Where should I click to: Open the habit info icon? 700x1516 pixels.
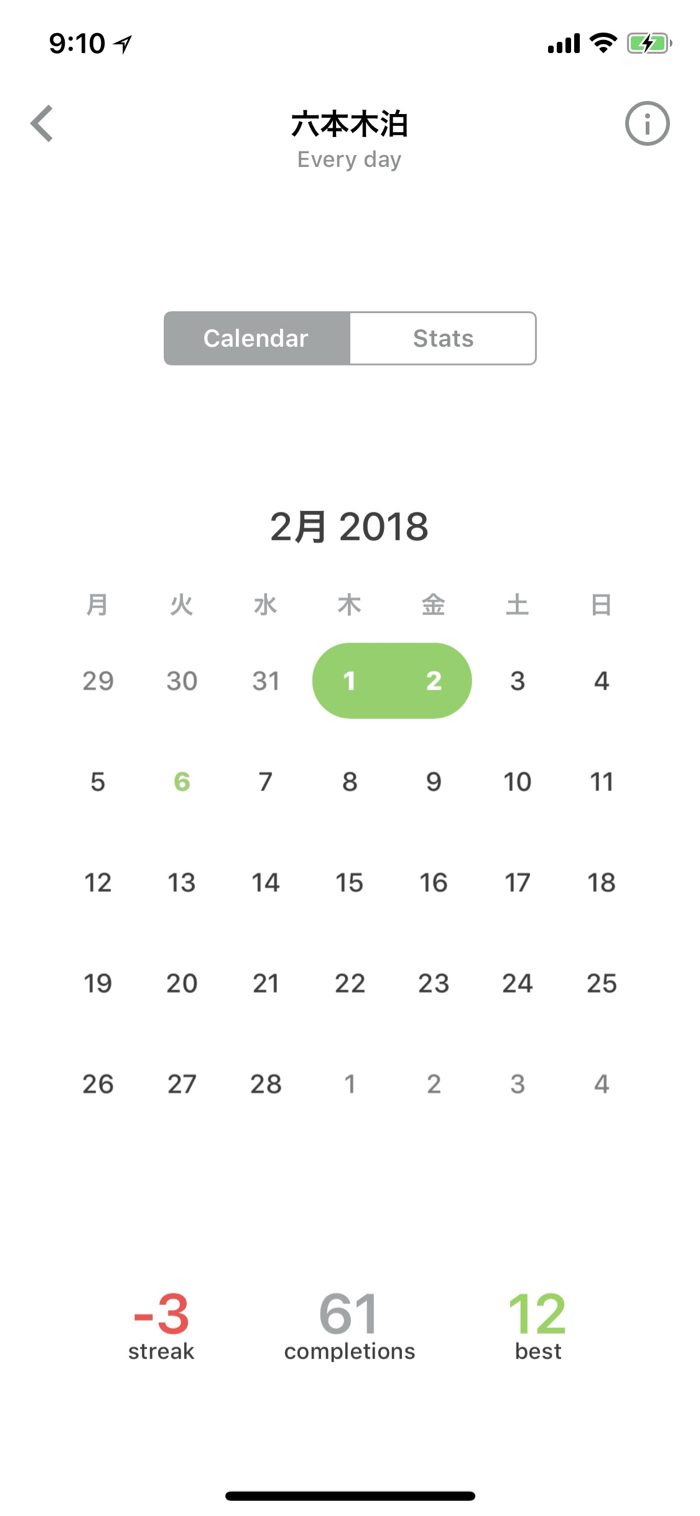point(647,124)
